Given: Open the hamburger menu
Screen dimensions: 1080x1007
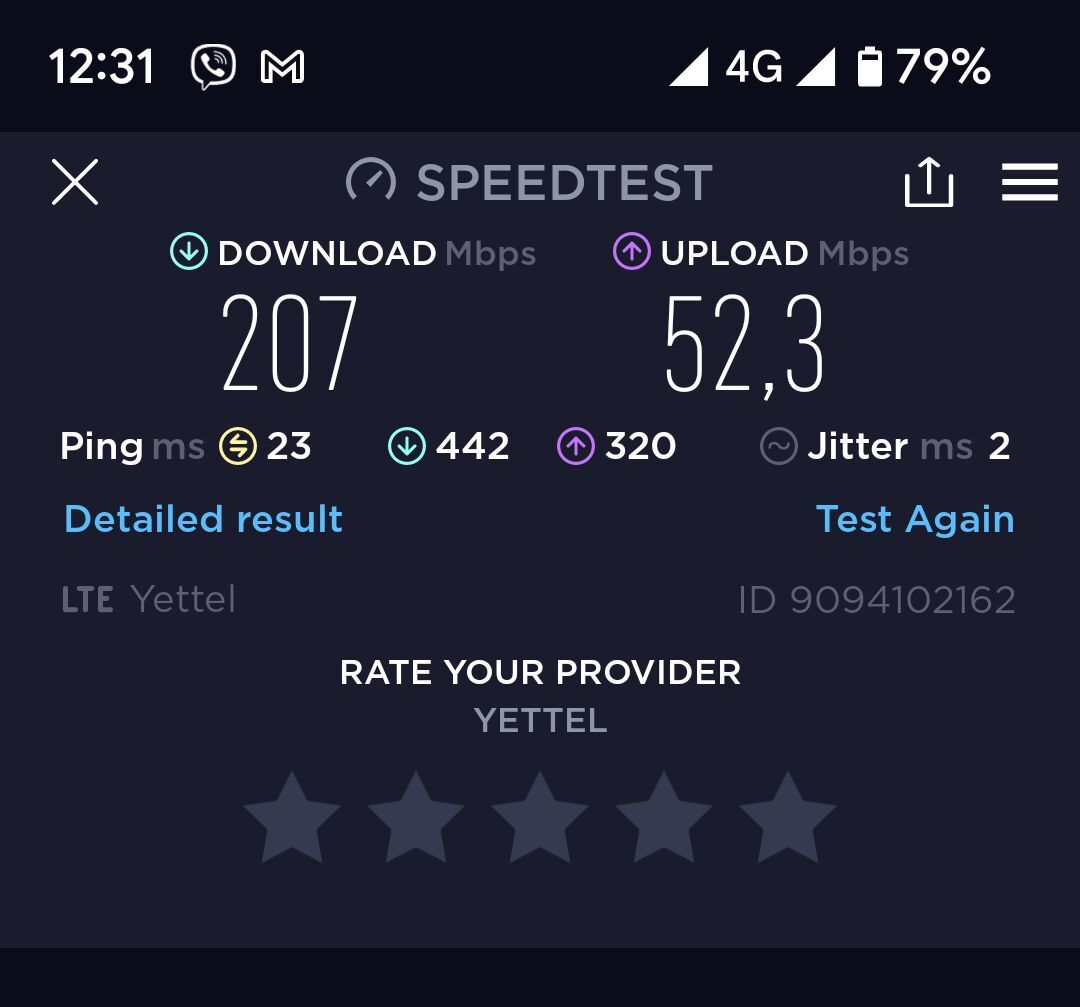Looking at the screenshot, I should click(x=1029, y=183).
